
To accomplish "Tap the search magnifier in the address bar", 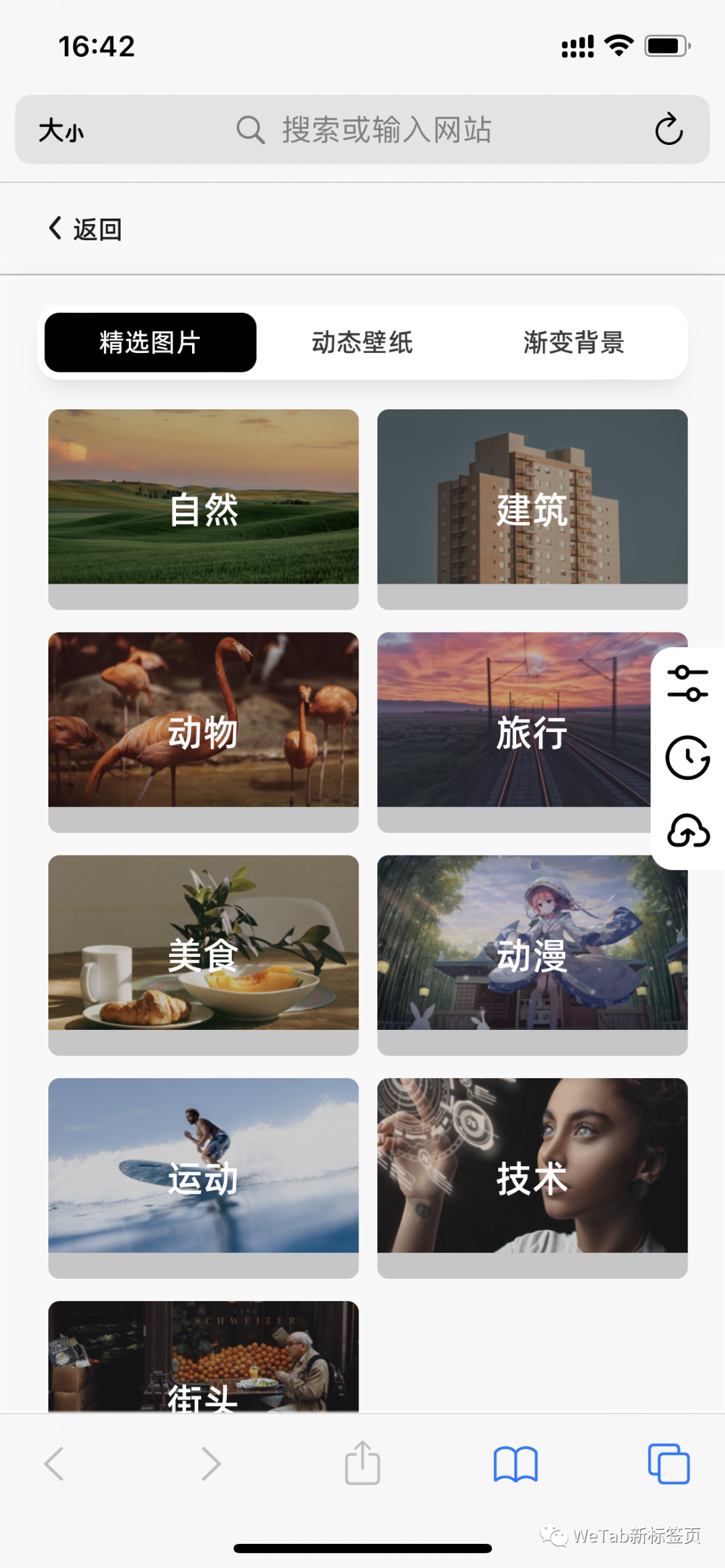I will click(249, 129).
